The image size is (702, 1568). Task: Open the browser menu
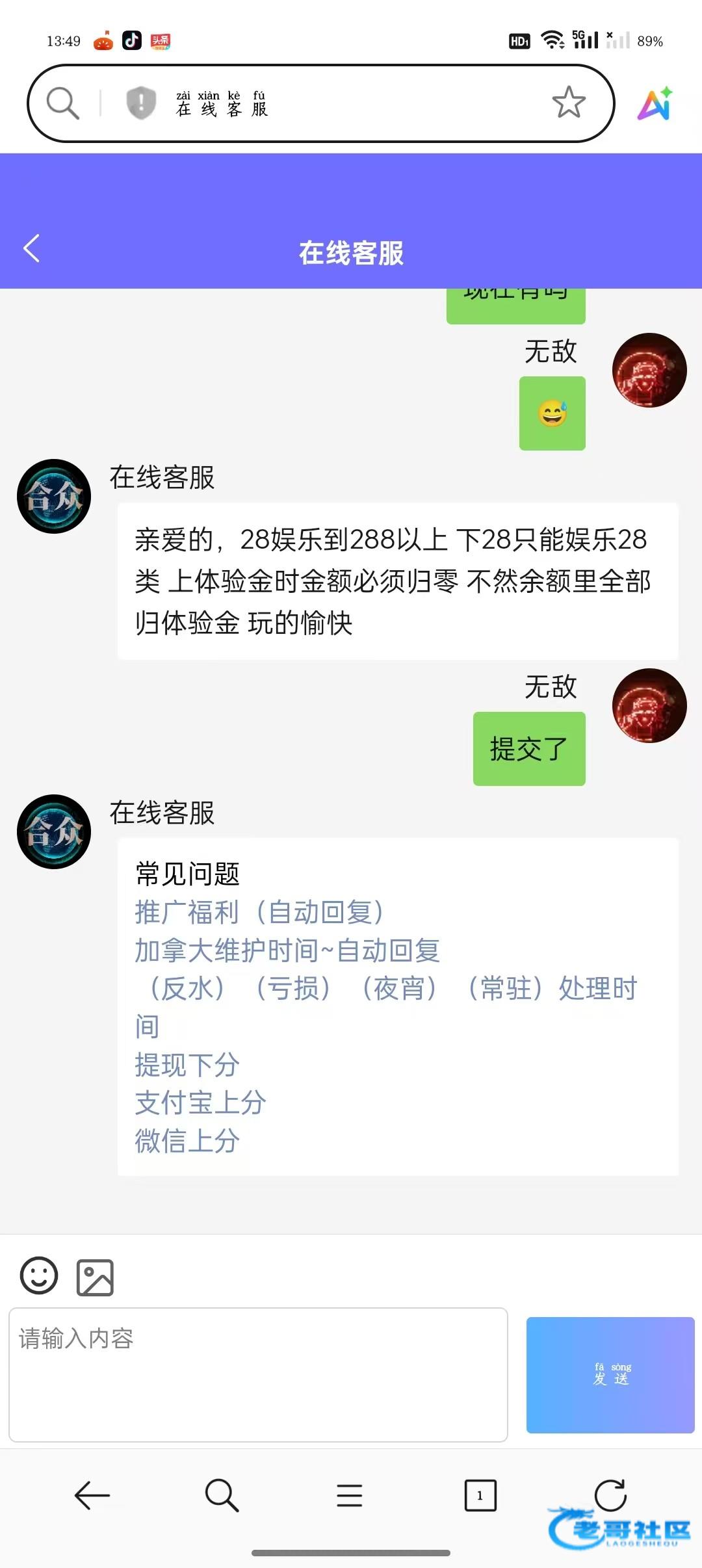(x=349, y=1495)
